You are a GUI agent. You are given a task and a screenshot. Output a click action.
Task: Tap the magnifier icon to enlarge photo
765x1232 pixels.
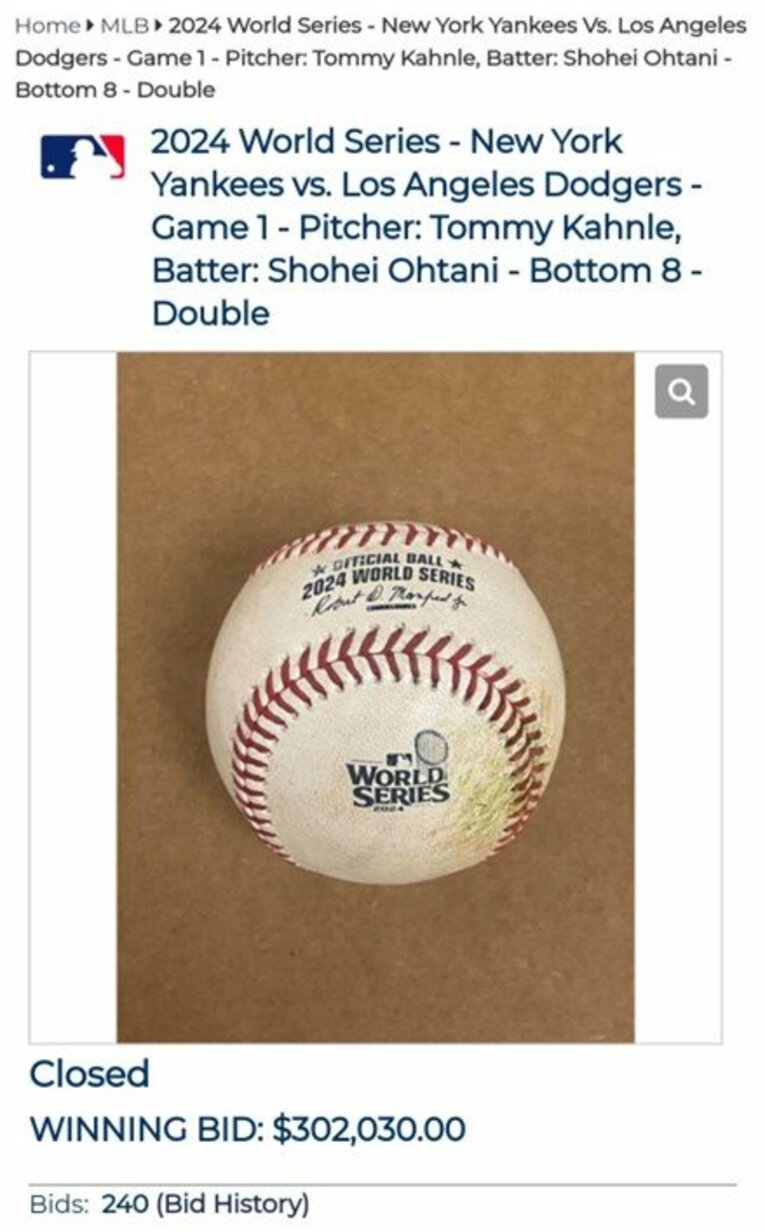pyautogui.click(x=682, y=391)
